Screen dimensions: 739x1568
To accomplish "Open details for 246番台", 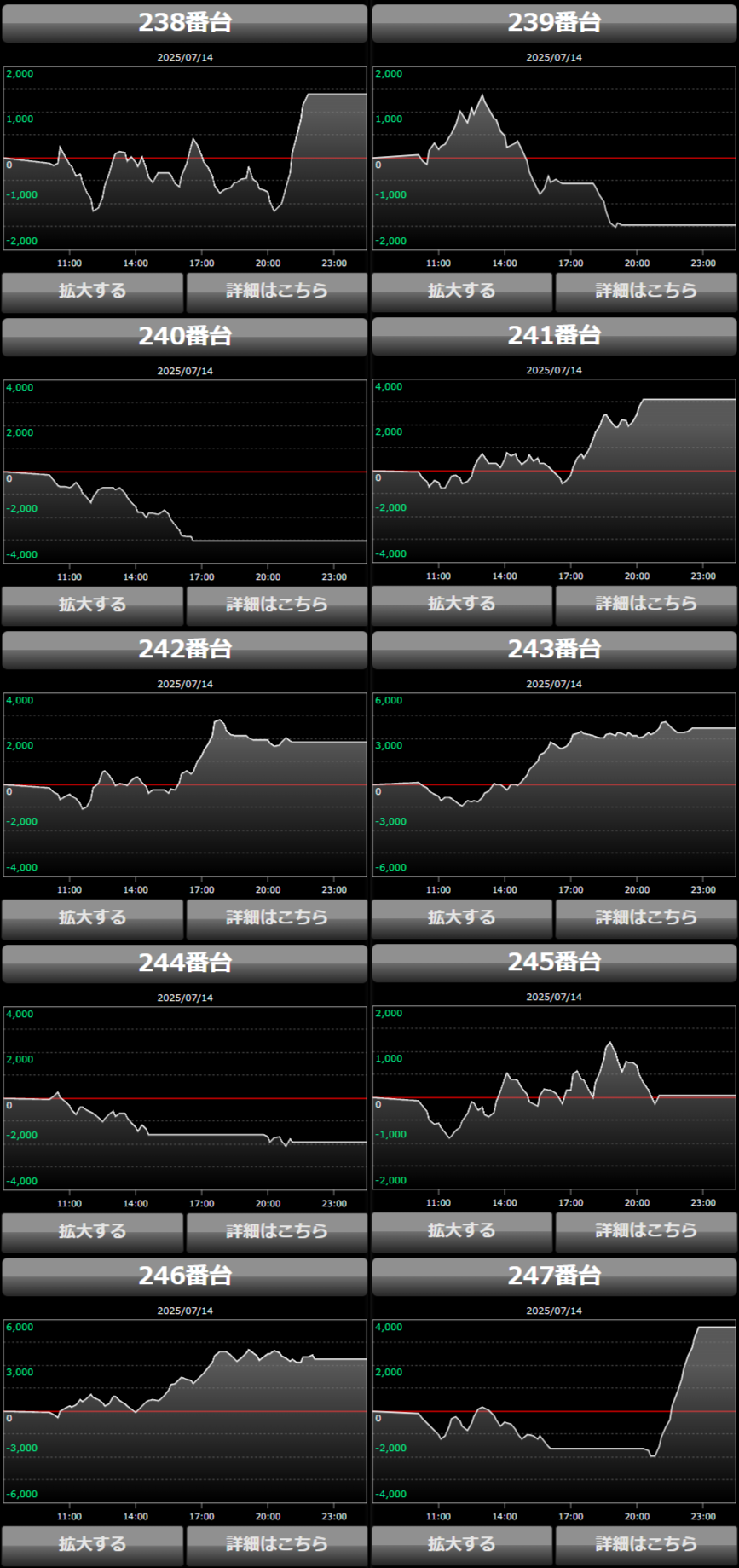I will coord(277,1545).
